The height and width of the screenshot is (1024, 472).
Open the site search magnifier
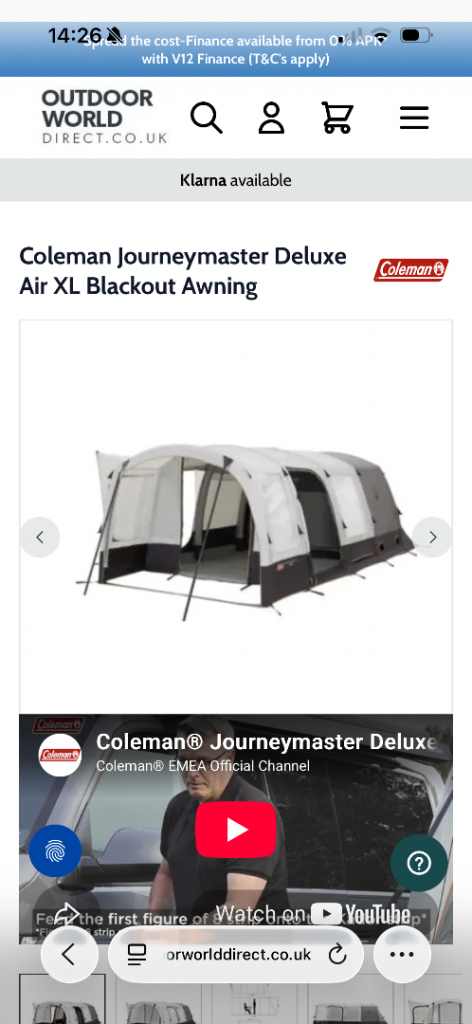coord(206,118)
